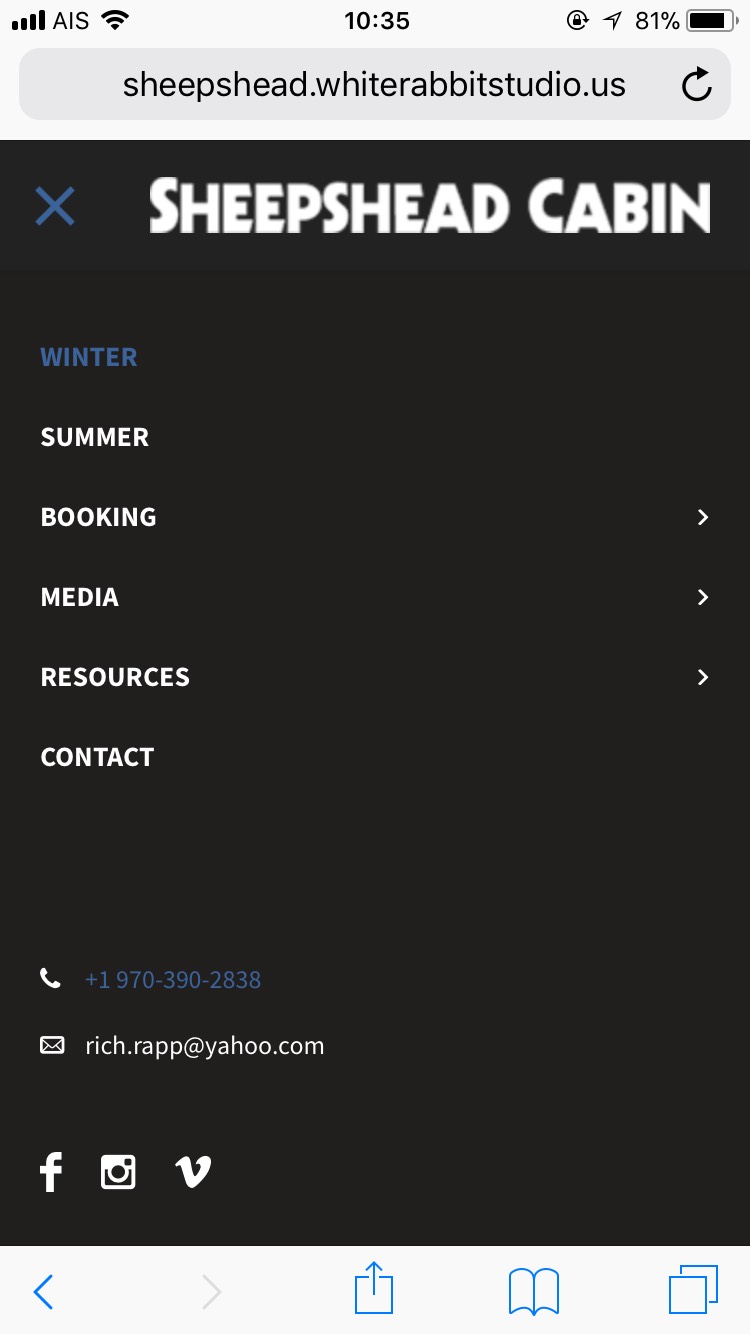Reload the page

[697, 85]
